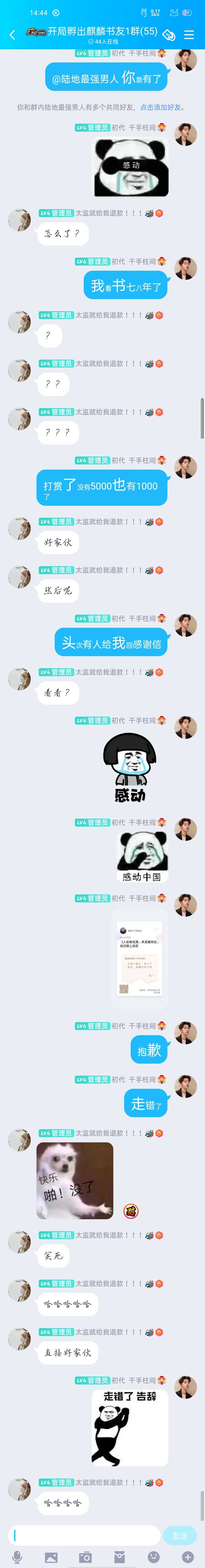Tap the message input field
The width and height of the screenshot is (205, 1568).
pyautogui.click(x=85, y=1535)
